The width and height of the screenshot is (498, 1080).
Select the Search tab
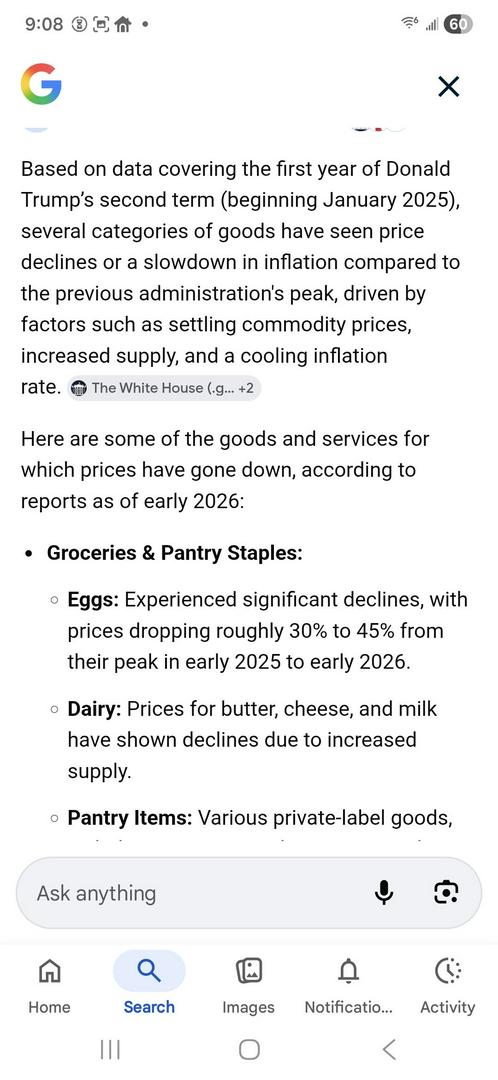(x=149, y=986)
